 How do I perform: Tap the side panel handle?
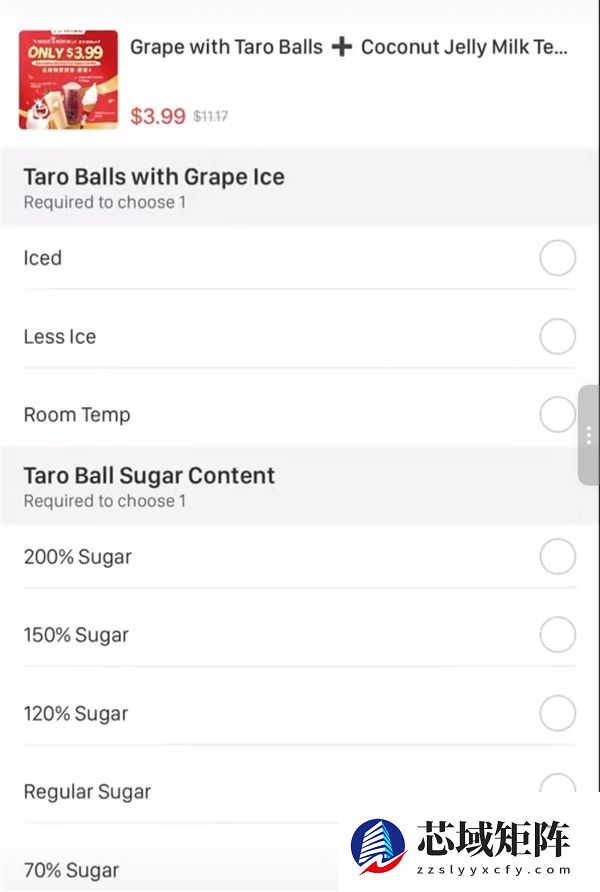click(x=589, y=435)
